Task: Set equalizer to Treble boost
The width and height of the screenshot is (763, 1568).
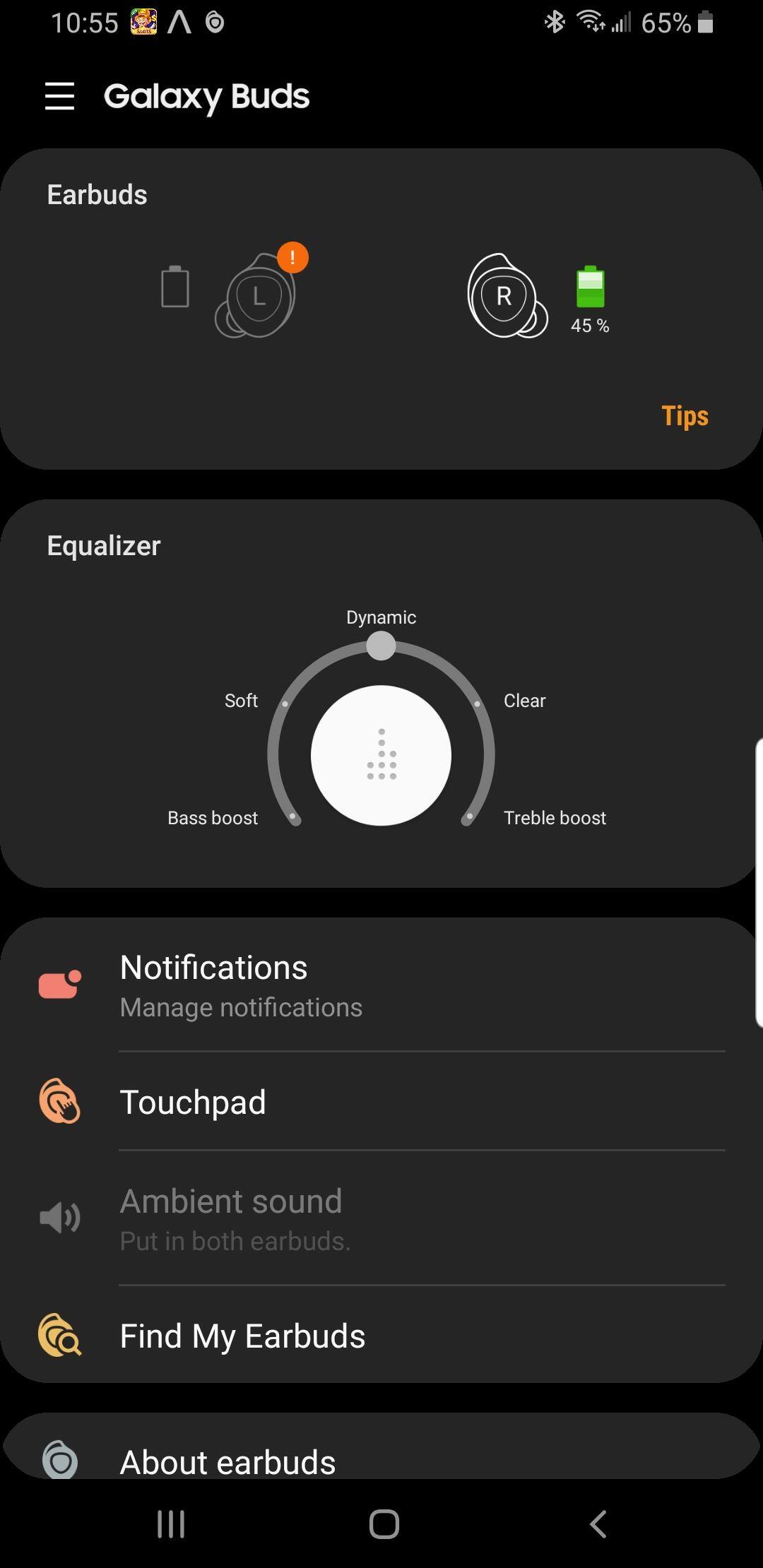Action: (x=468, y=817)
